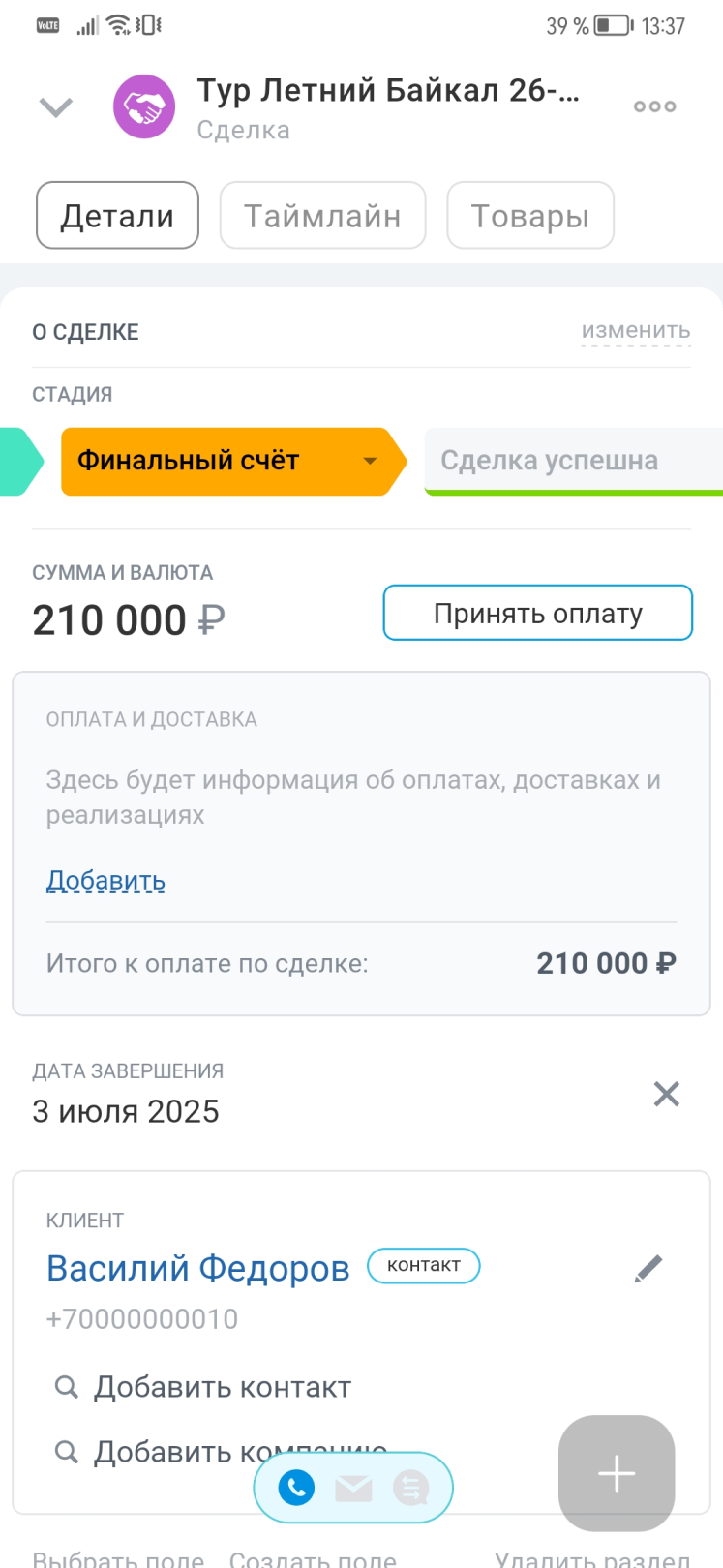The image size is (723, 1568).
Task: Open the three-dot overflow menu
Action: coord(654,106)
